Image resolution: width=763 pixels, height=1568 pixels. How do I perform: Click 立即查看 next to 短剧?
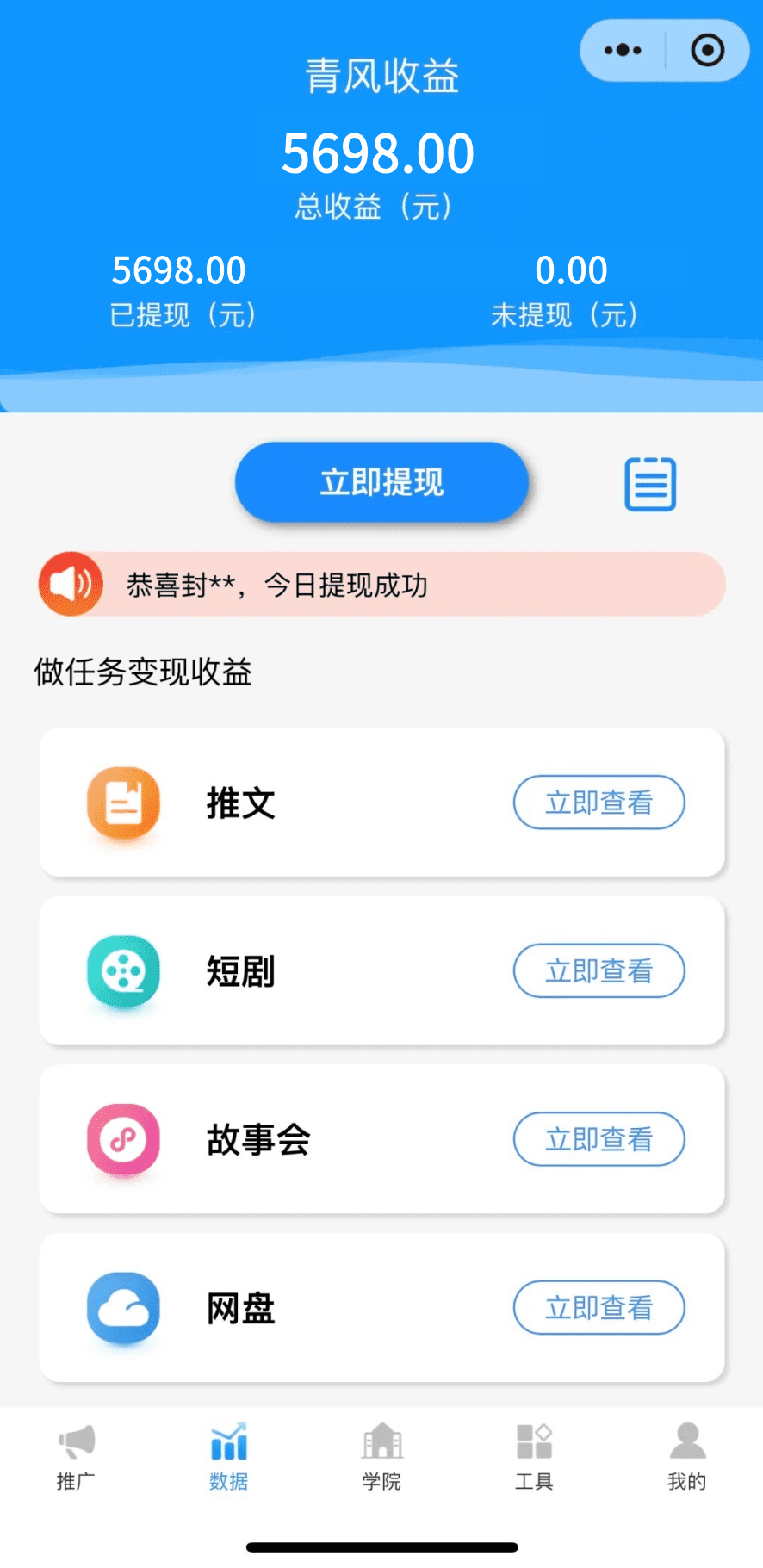[599, 970]
